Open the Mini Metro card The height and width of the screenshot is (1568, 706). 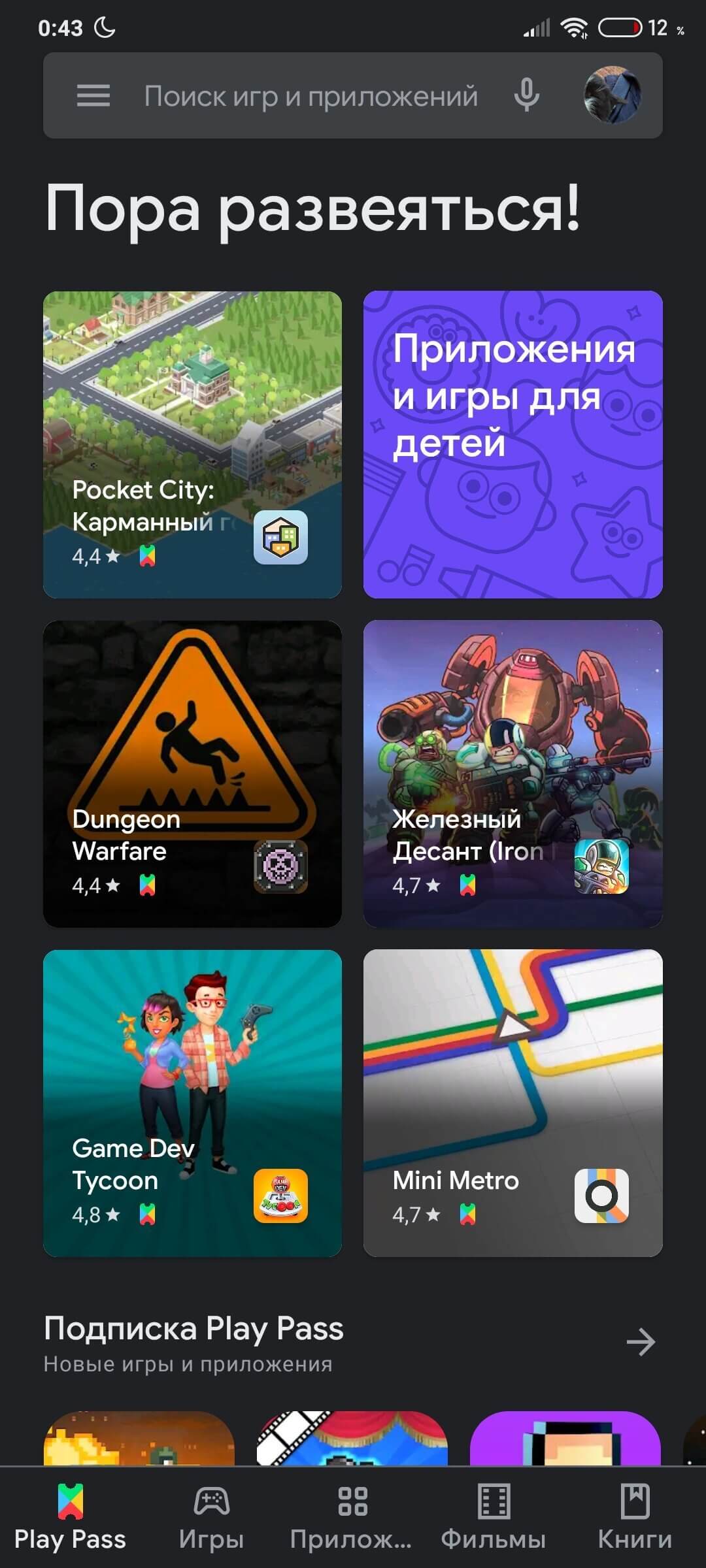(513, 1103)
